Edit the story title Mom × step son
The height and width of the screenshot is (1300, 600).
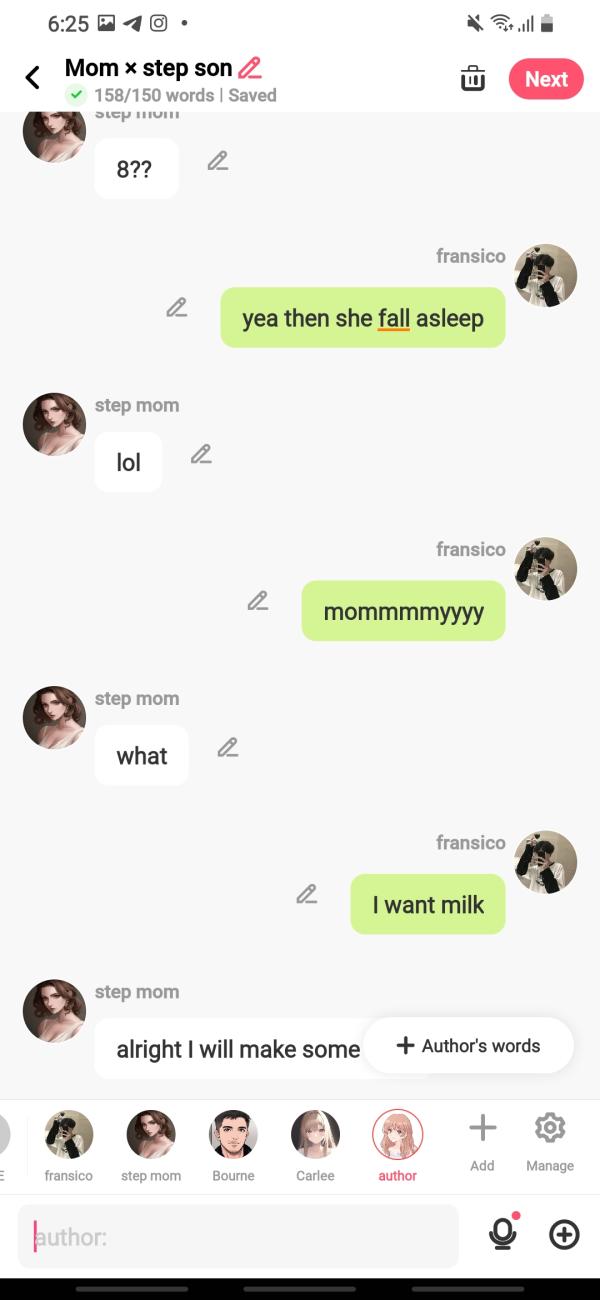tap(250, 68)
